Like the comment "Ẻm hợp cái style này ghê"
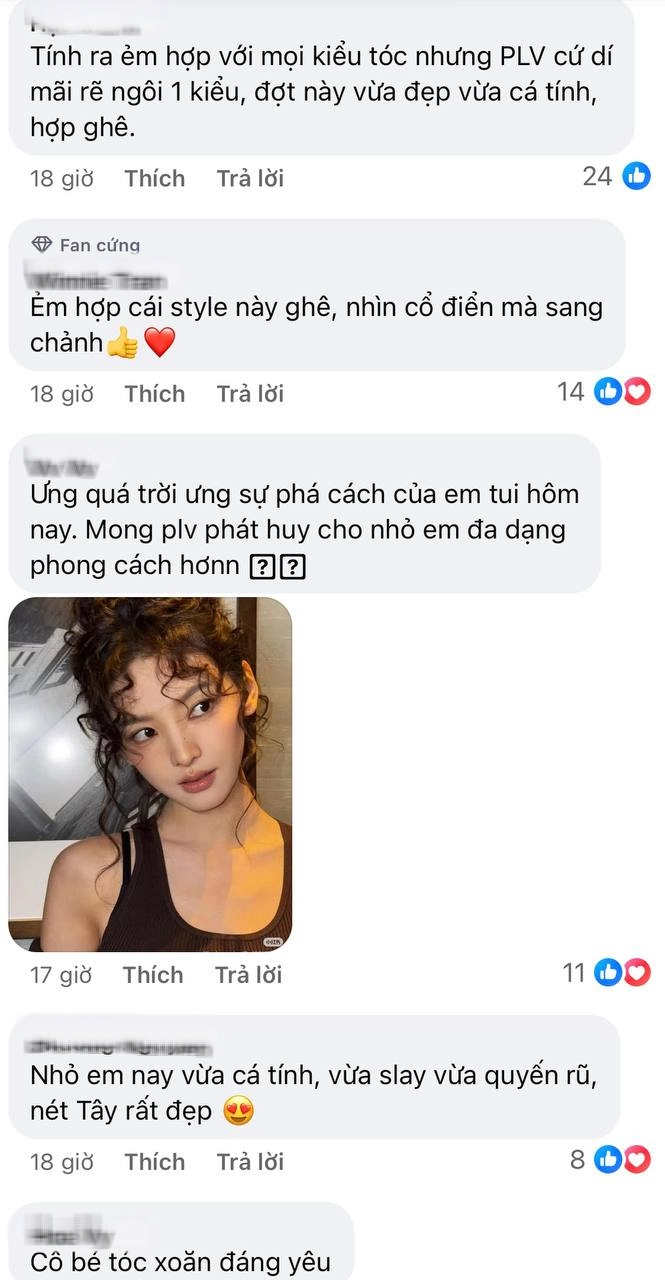This screenshot has width=665, height=1280. pos(155,394)
